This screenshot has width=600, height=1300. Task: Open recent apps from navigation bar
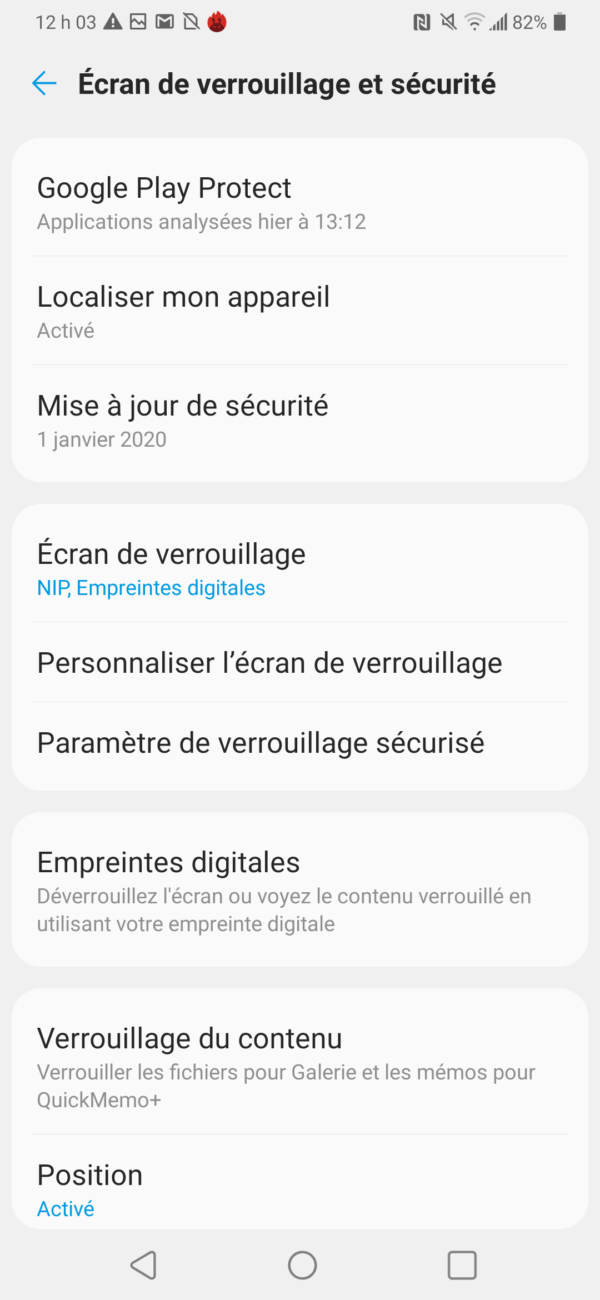pos(461,1265)
